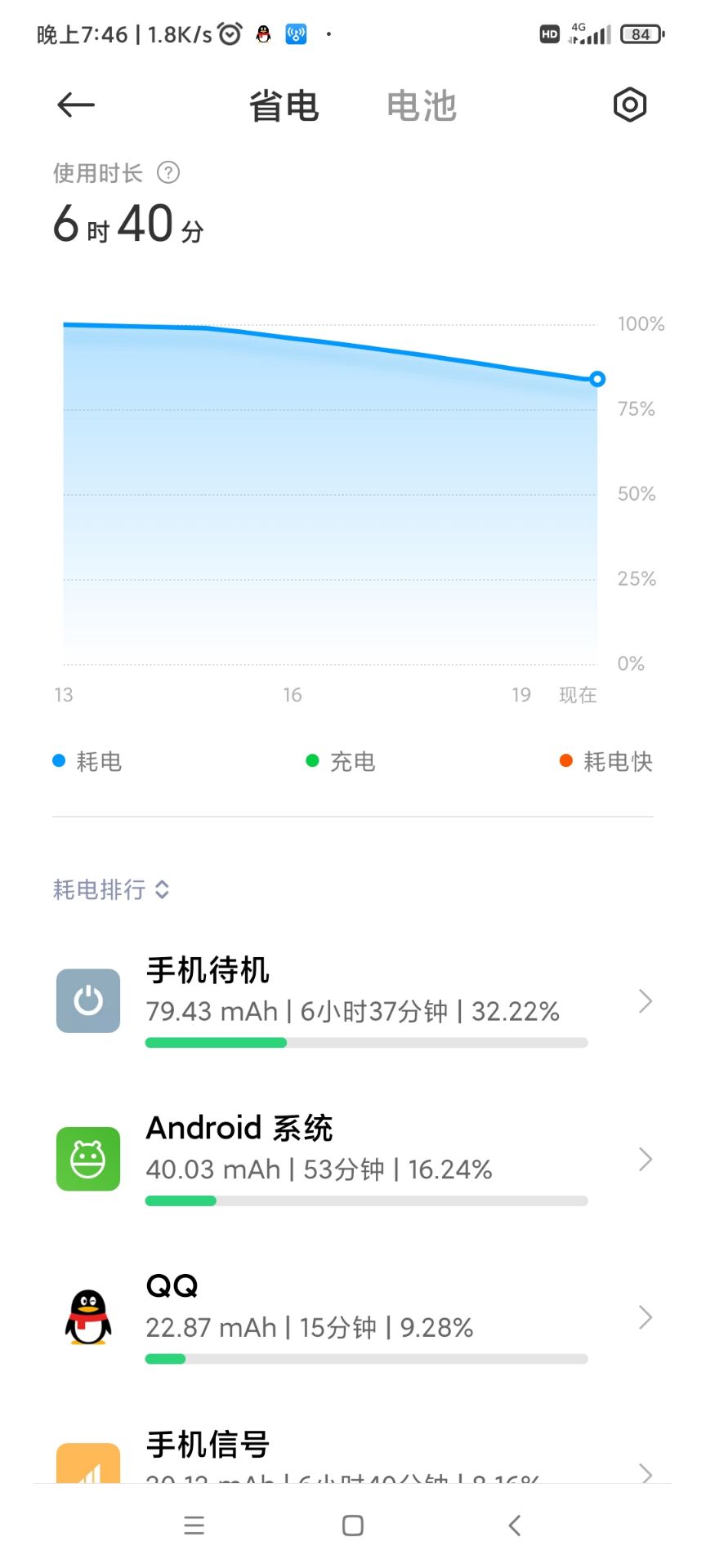View QQ battery consumption details

[353, 1317]
